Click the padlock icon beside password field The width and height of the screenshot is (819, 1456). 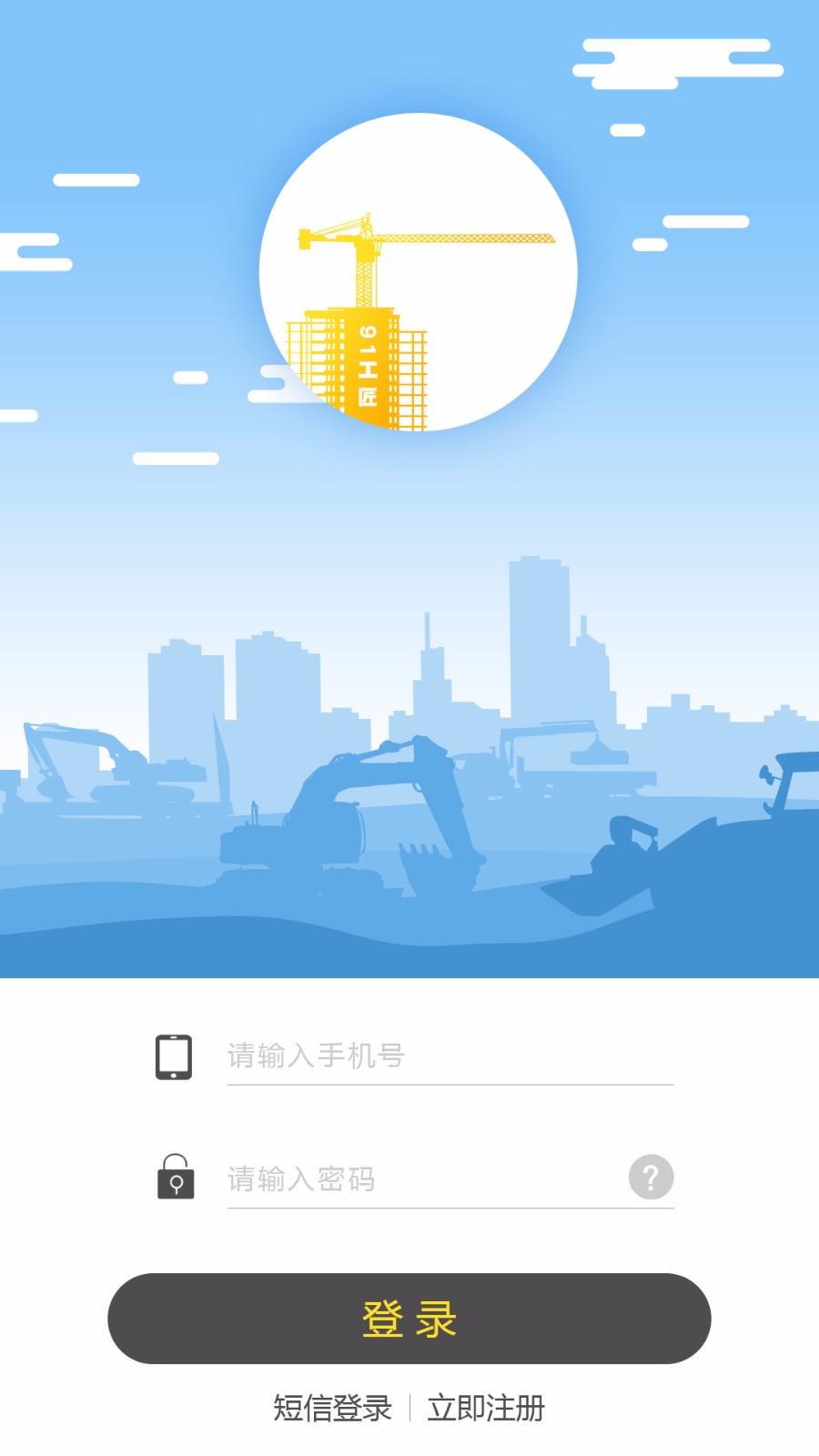[177, 1178]
